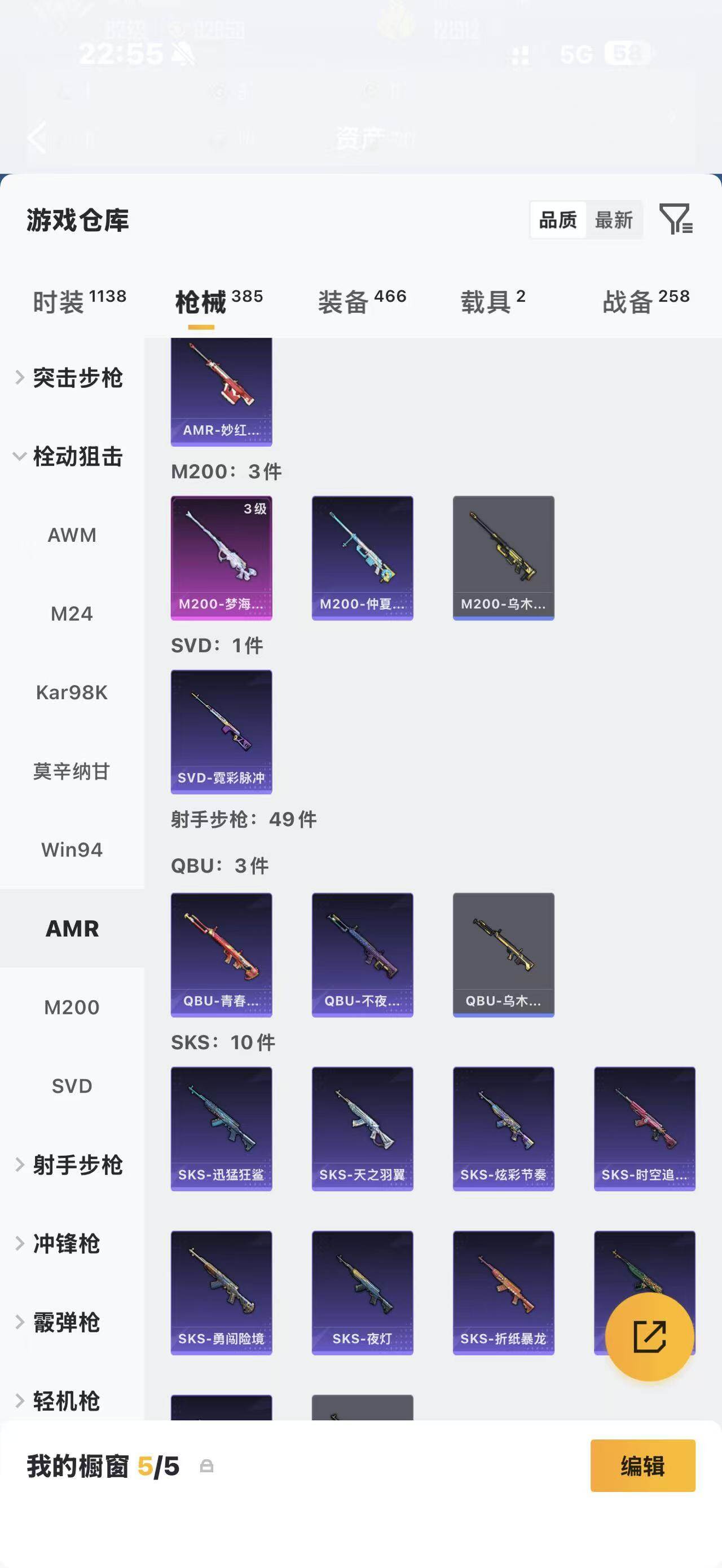Go to the 战备 tab
This screenshot has height=1568, width=722.
click(646, 301)
